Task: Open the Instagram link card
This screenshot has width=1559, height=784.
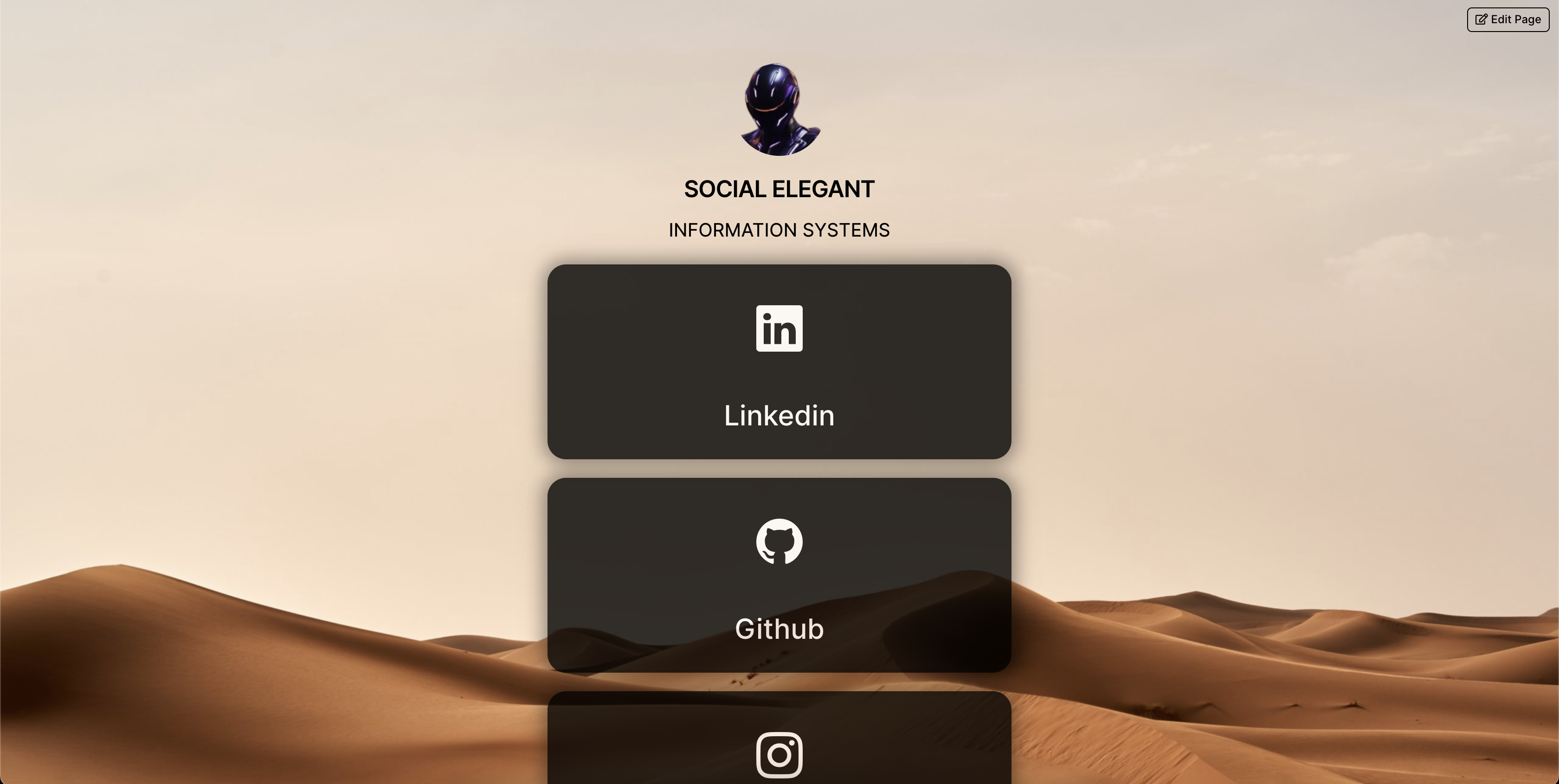Action: 779,744
